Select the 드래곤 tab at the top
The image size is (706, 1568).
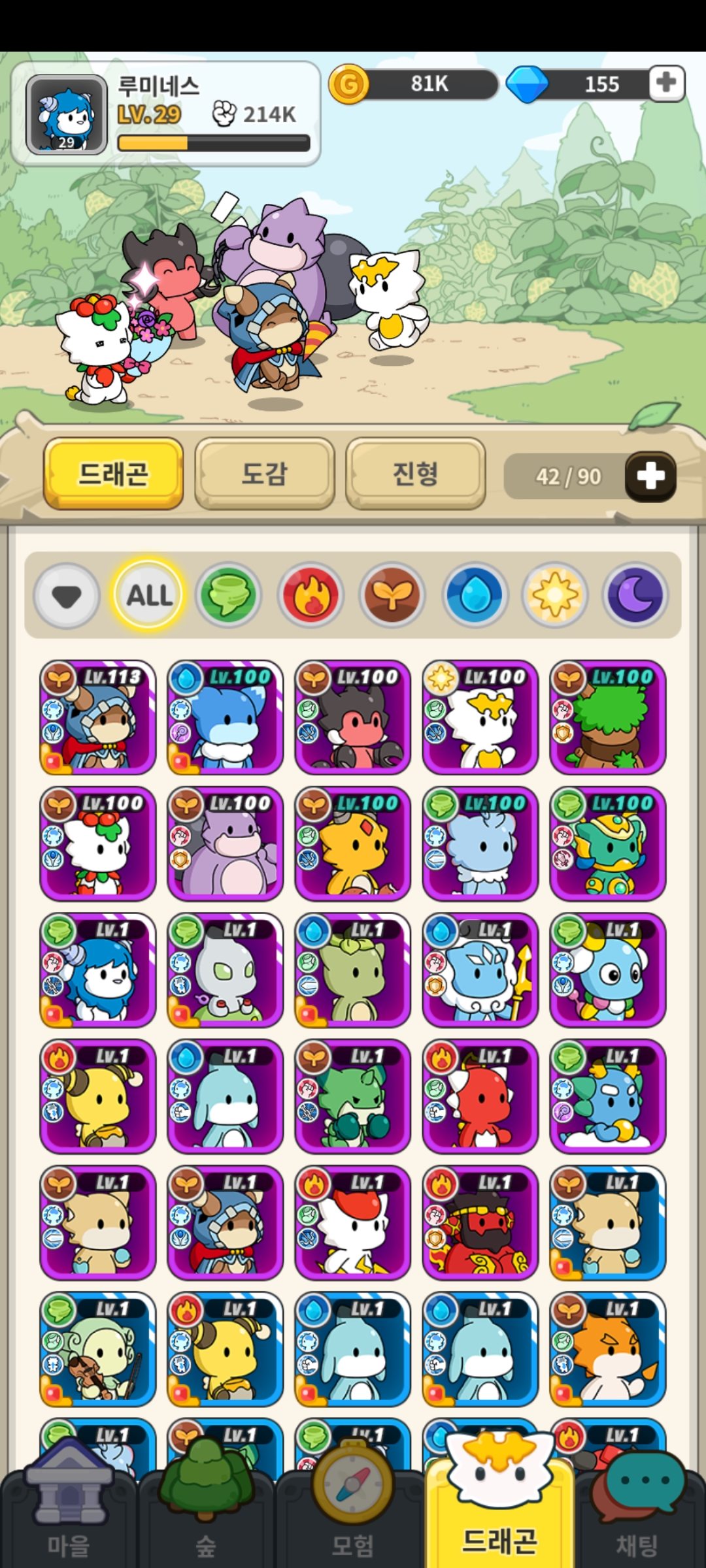(x=113, y=474)
